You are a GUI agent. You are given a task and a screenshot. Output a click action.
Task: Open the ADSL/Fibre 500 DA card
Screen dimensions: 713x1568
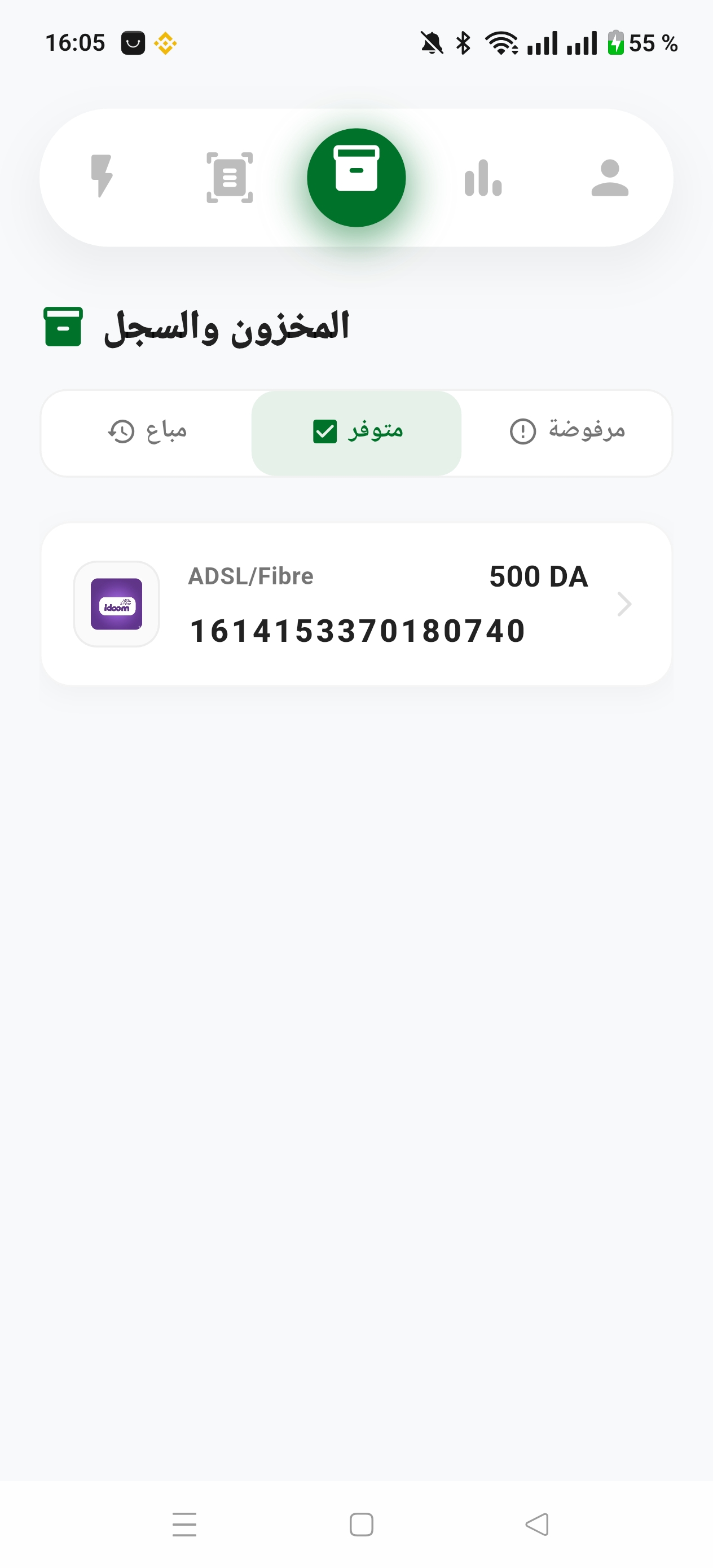[356, 604]
